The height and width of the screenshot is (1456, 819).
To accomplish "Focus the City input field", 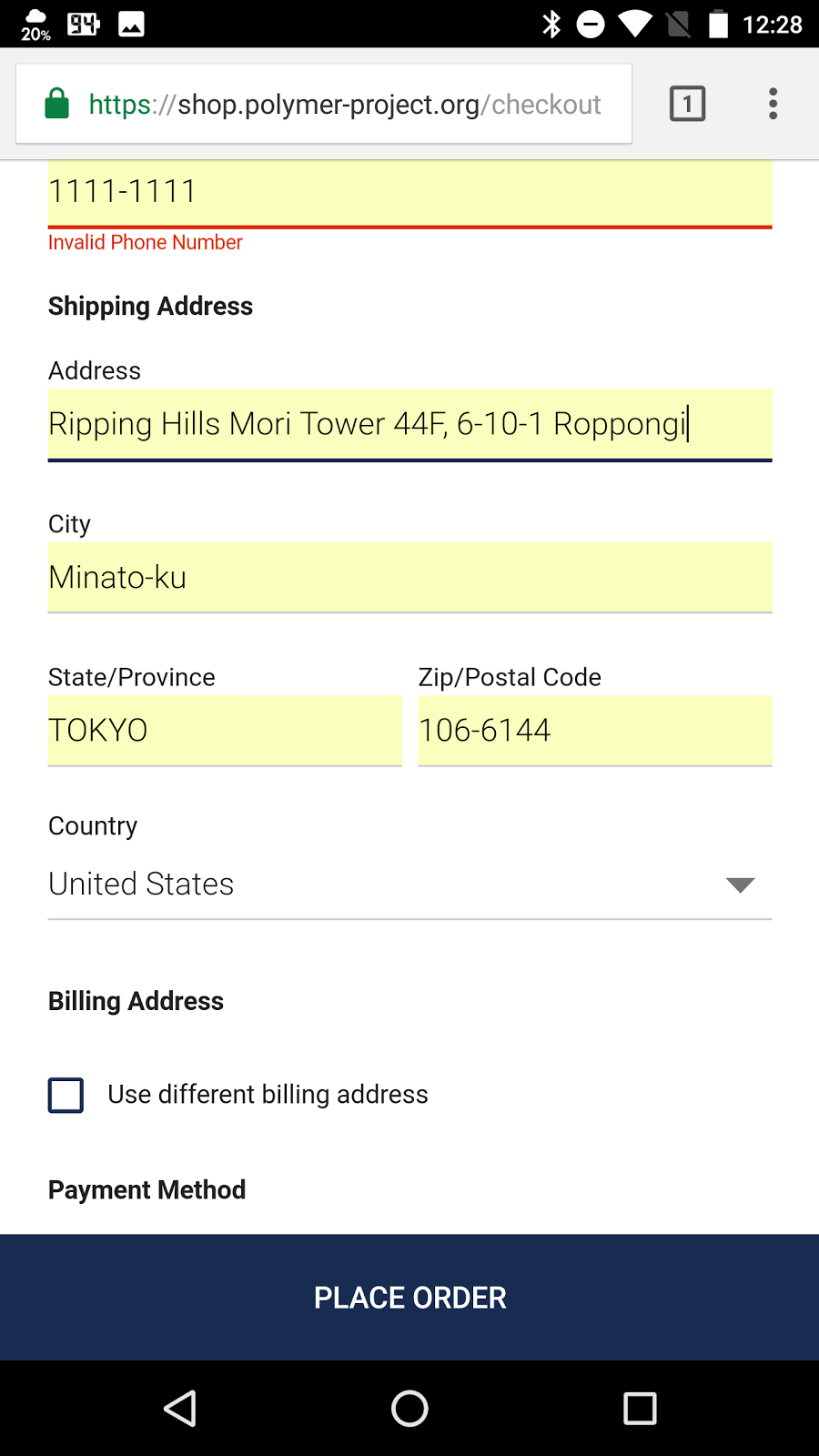I will point(409,577).
